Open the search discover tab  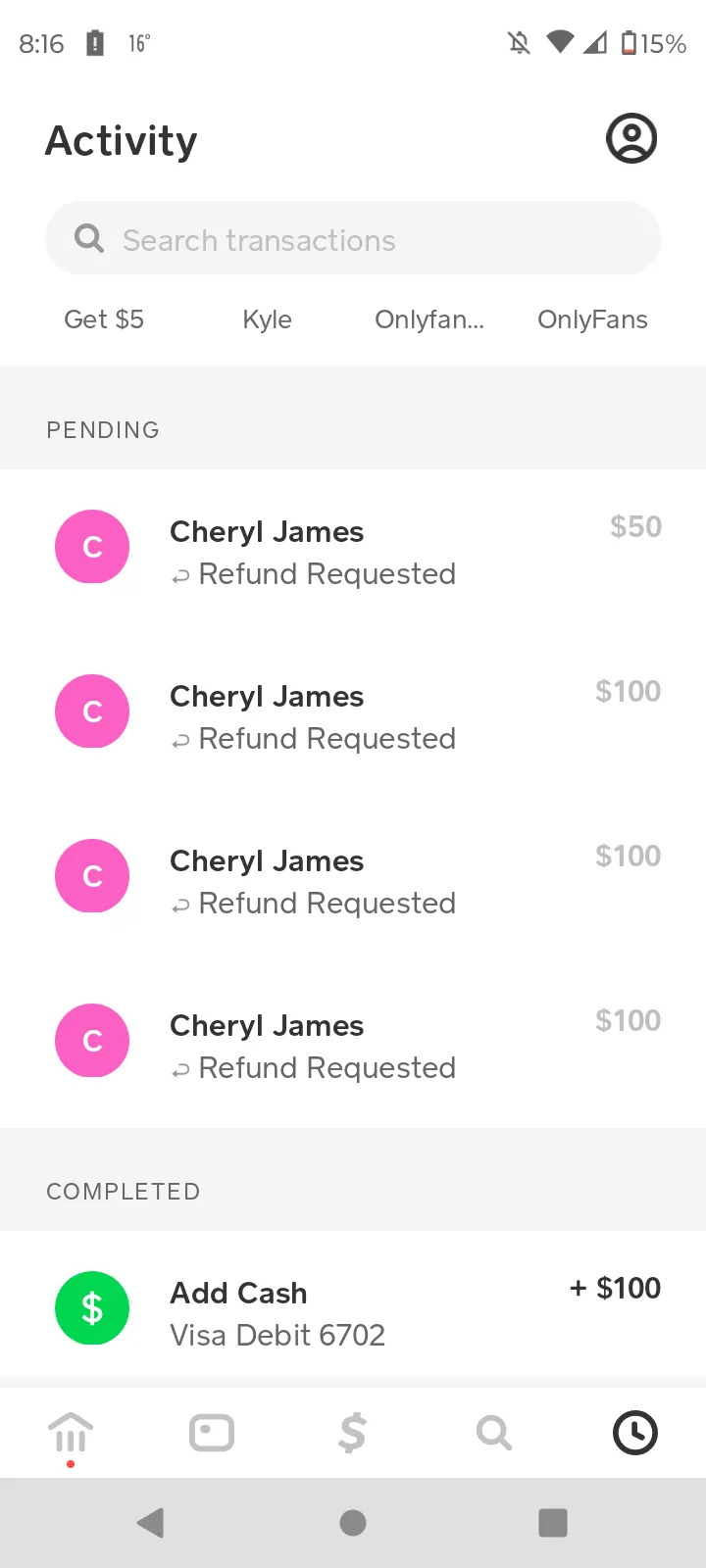click(x=494, y=1434)
